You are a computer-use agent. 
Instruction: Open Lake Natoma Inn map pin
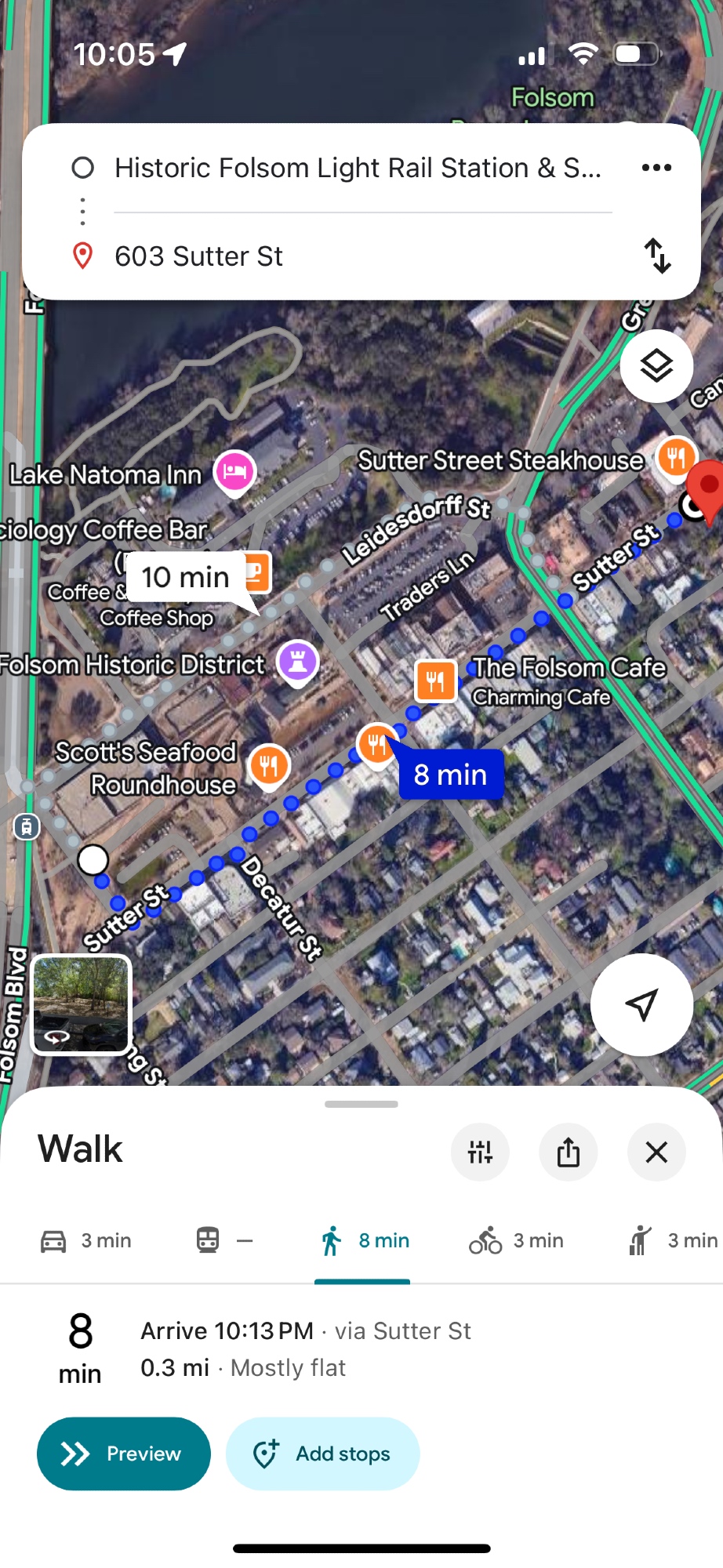(x=235, y=472)
